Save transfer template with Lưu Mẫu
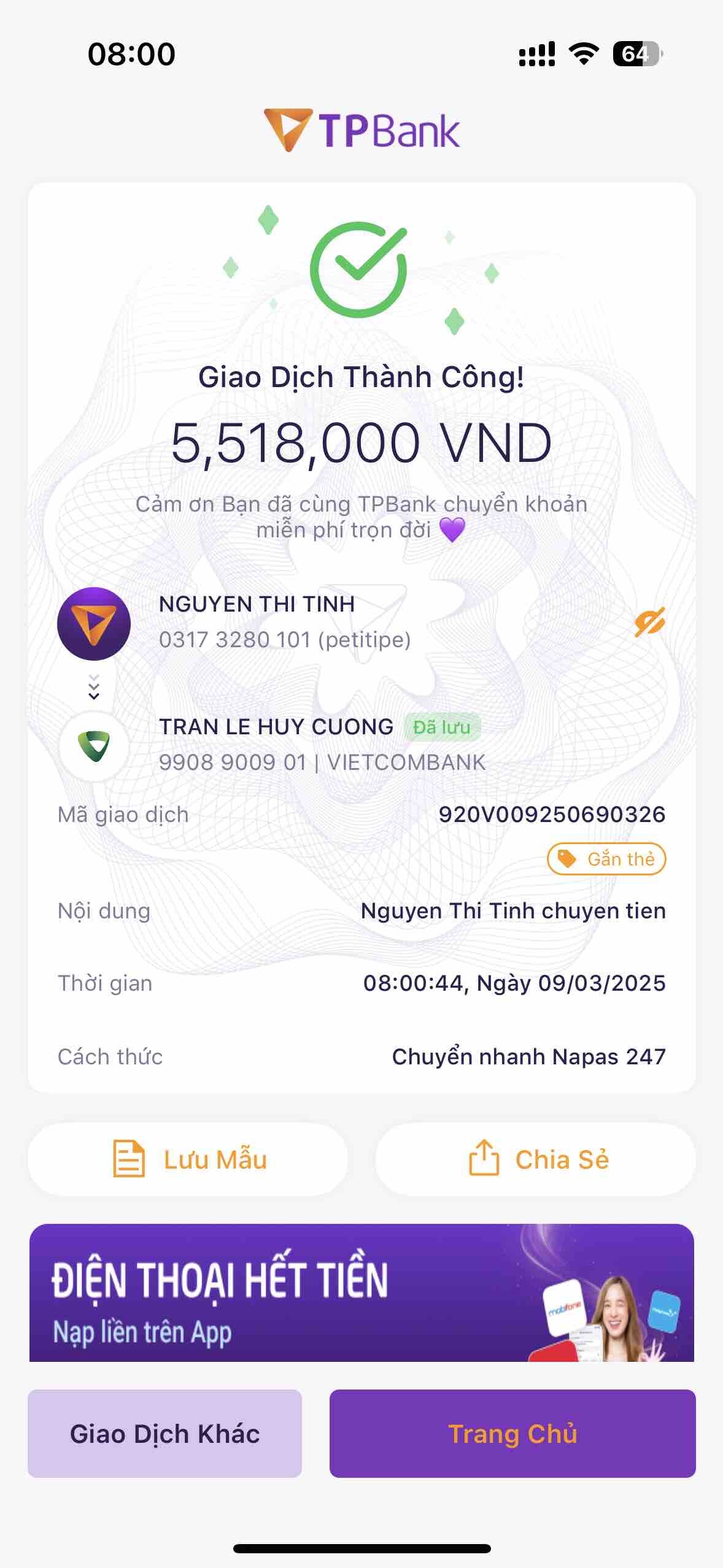Screen dimensions: 723x1568 [188, 1159]
